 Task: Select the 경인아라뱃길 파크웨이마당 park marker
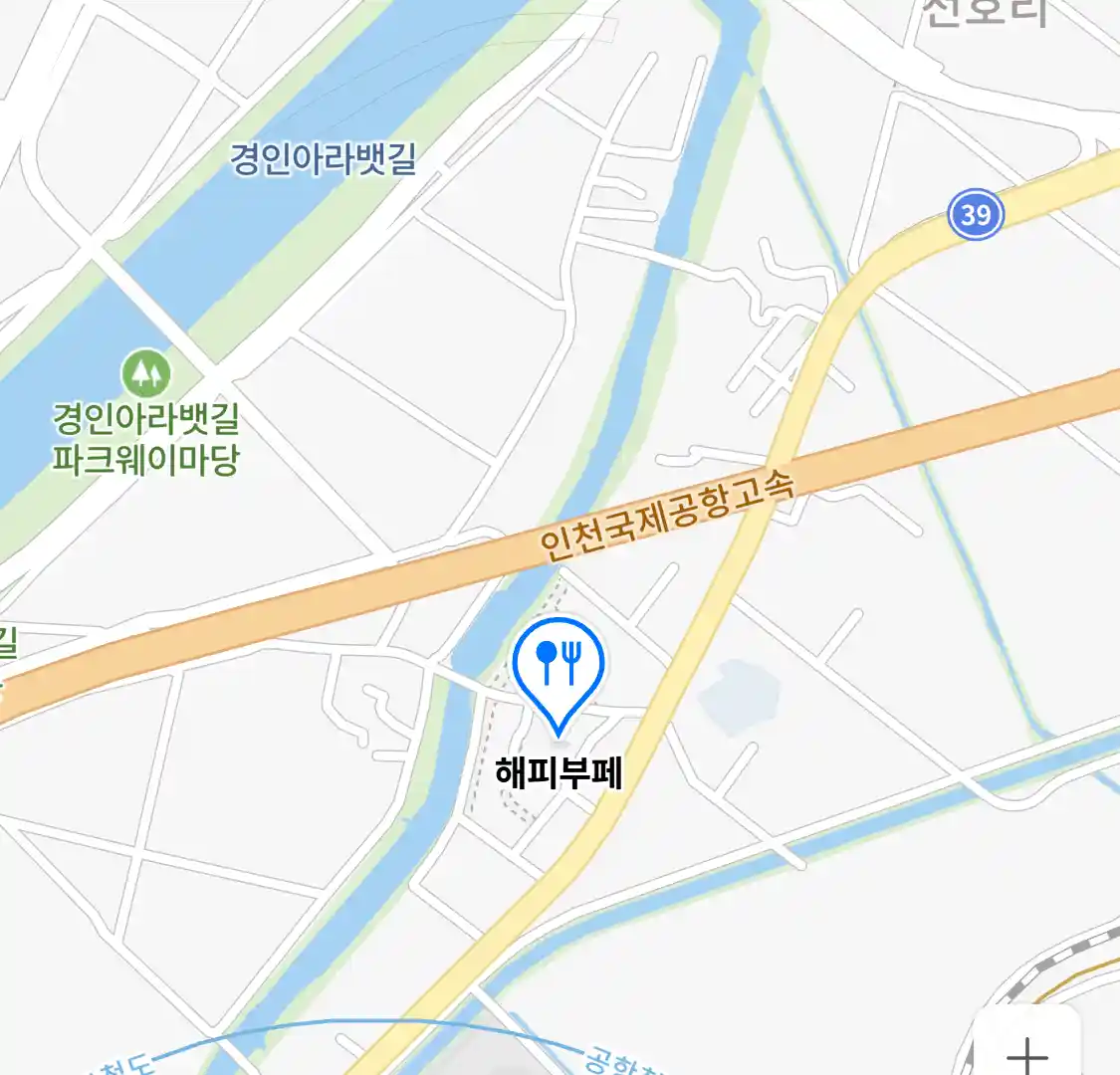[146, 373]
